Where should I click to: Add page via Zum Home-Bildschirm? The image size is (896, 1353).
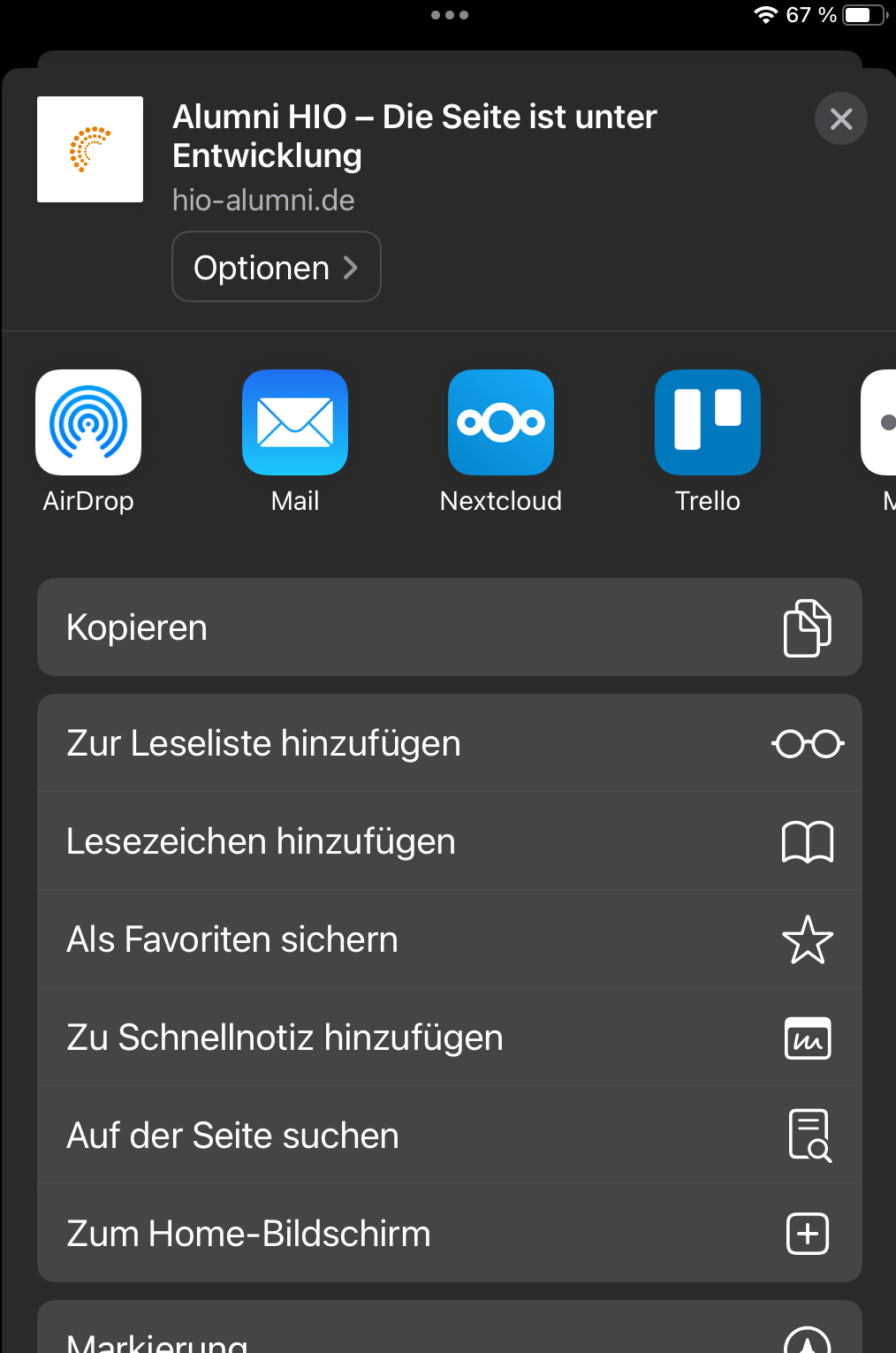(449, 1234)
